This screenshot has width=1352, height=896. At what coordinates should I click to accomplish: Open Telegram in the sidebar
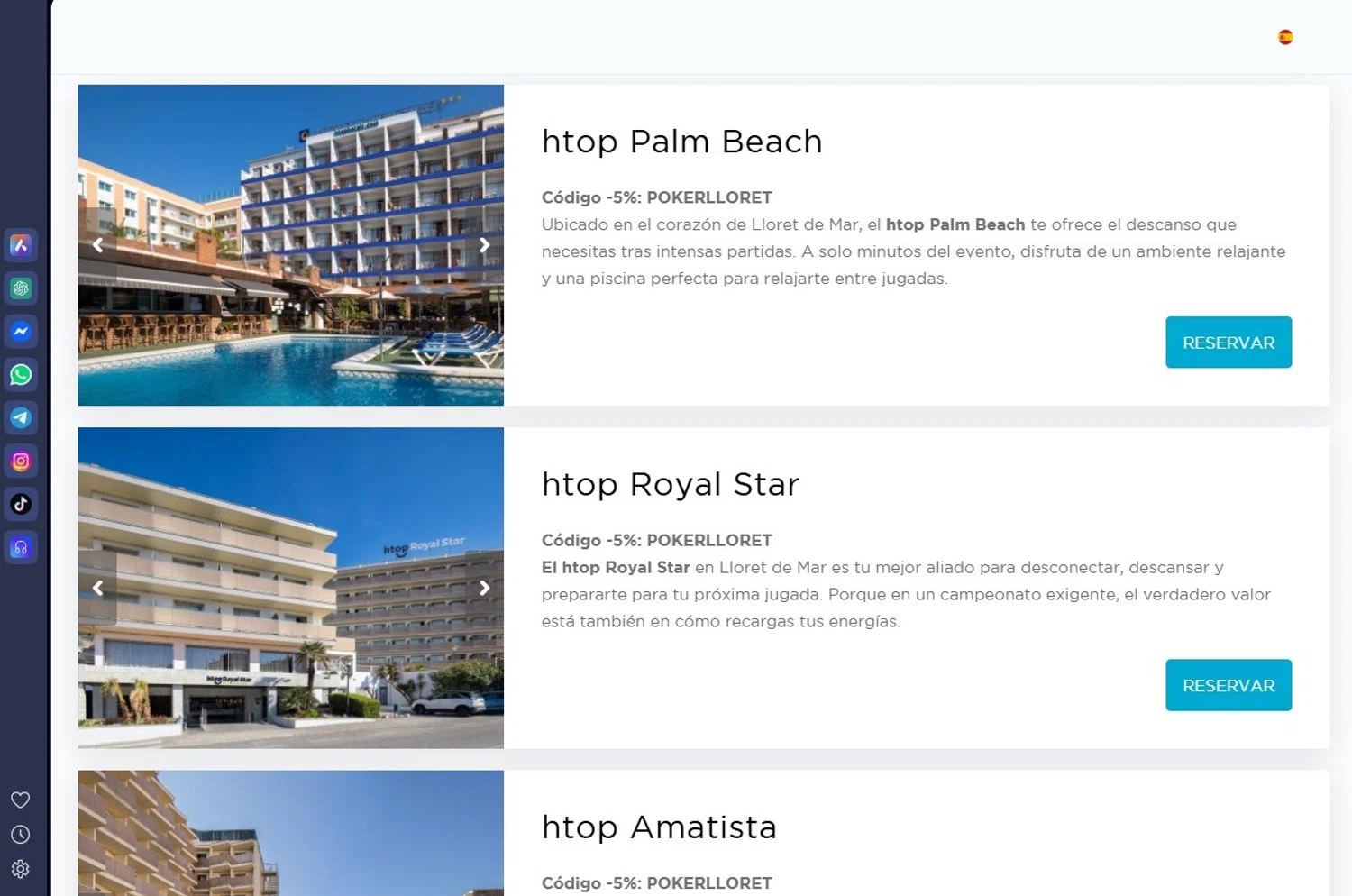pos(21,418)
